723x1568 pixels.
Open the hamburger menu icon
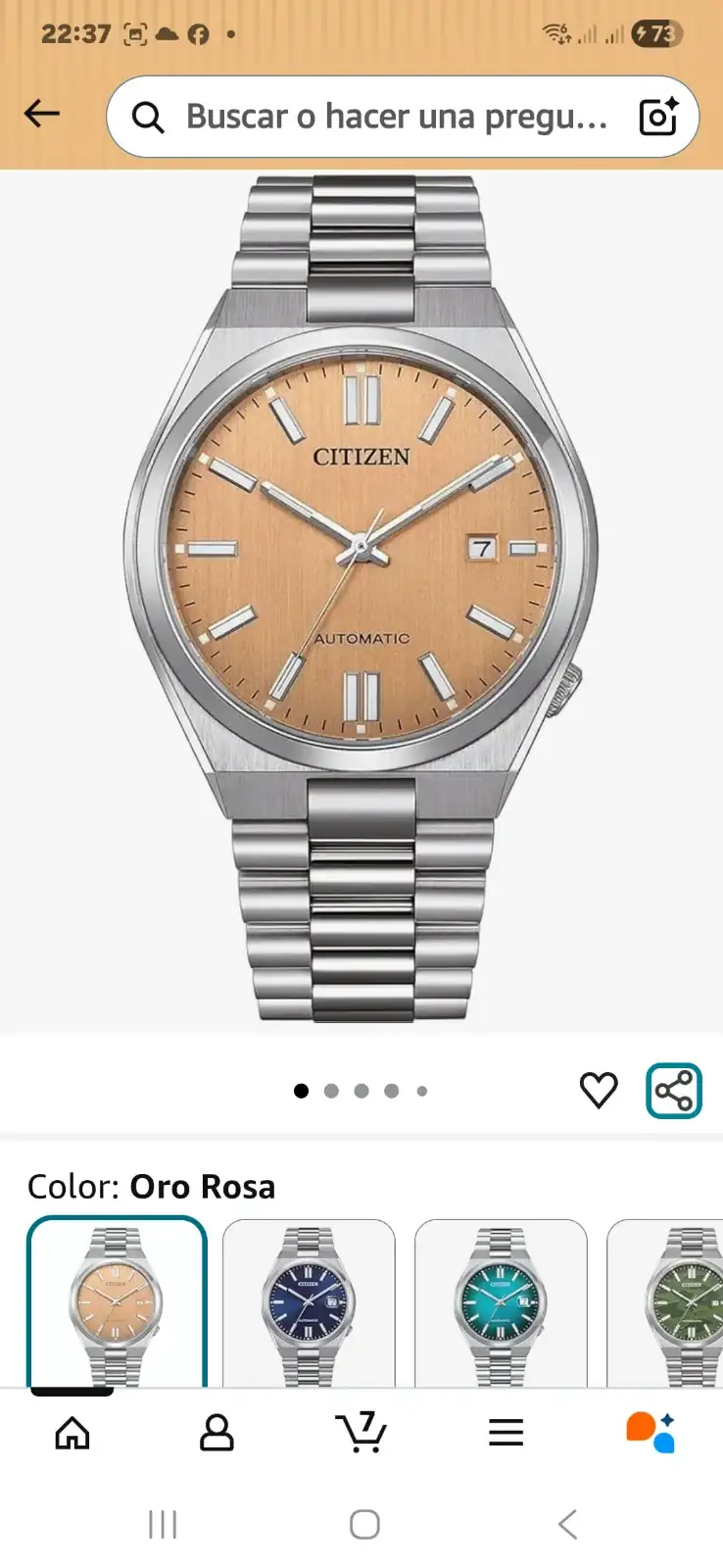506,1433
